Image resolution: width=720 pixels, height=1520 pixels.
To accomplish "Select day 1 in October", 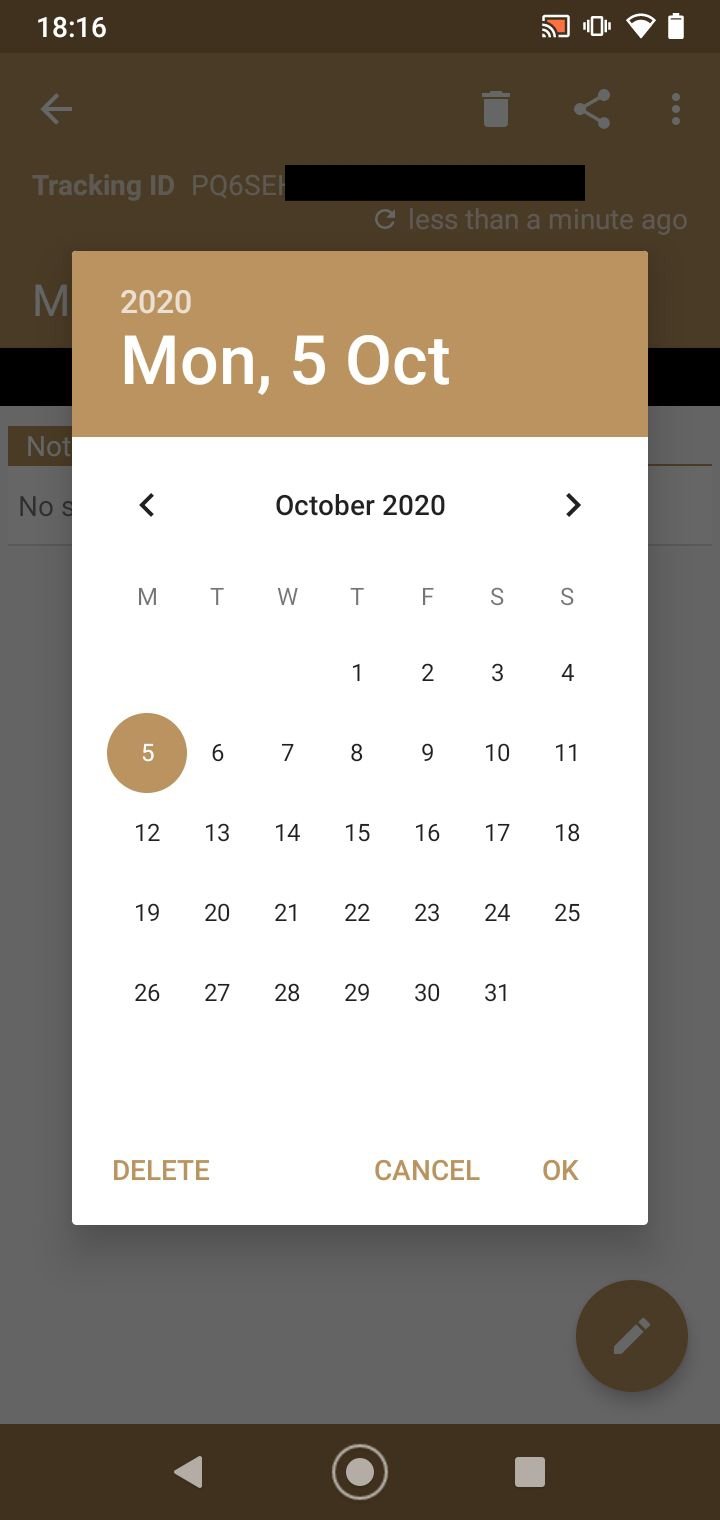I will pos(357,673).
